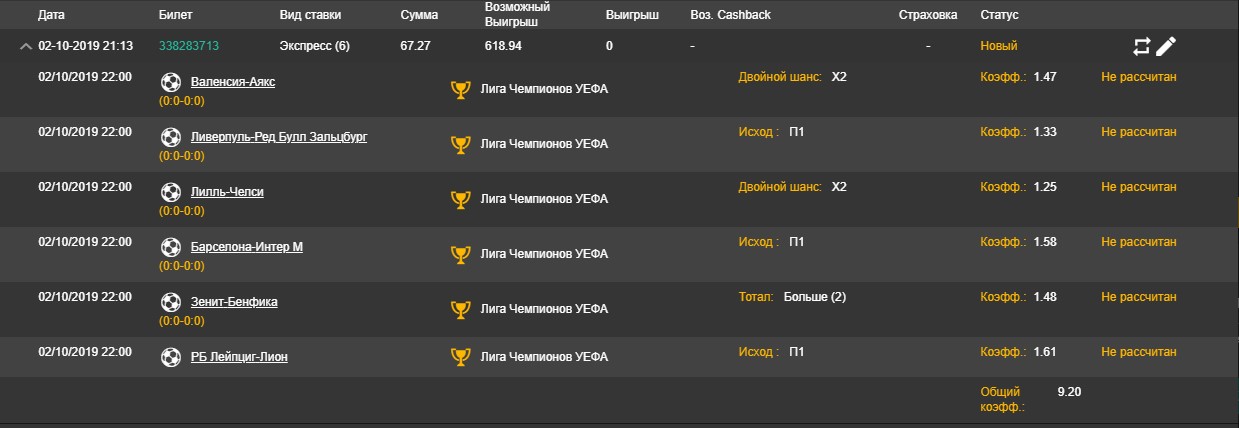Open the Валенсия-Аякс match link
Screen dimensions: 1239x428
(x=232, y=82)
